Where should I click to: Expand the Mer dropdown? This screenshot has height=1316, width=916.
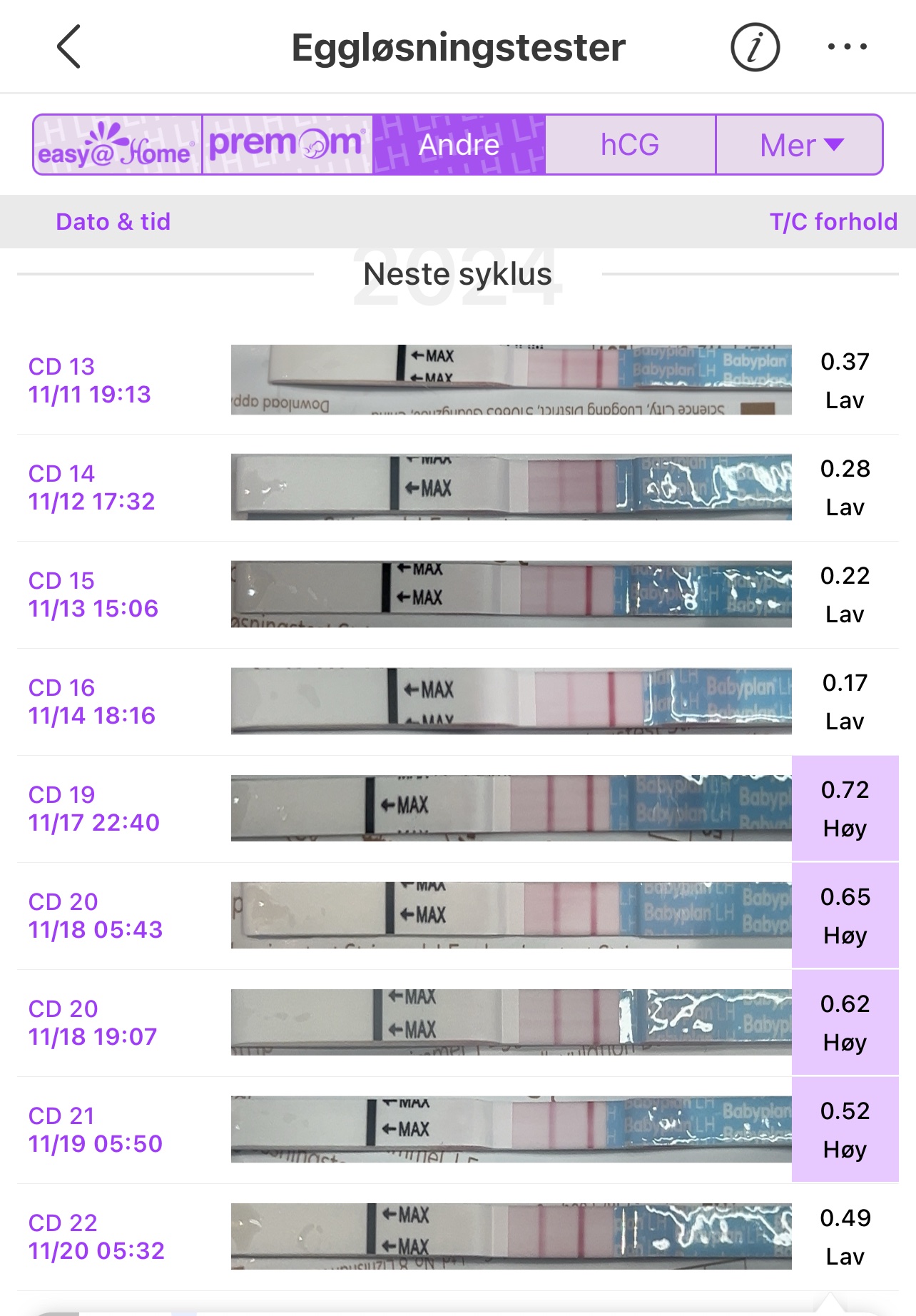[x=800, y=145]
